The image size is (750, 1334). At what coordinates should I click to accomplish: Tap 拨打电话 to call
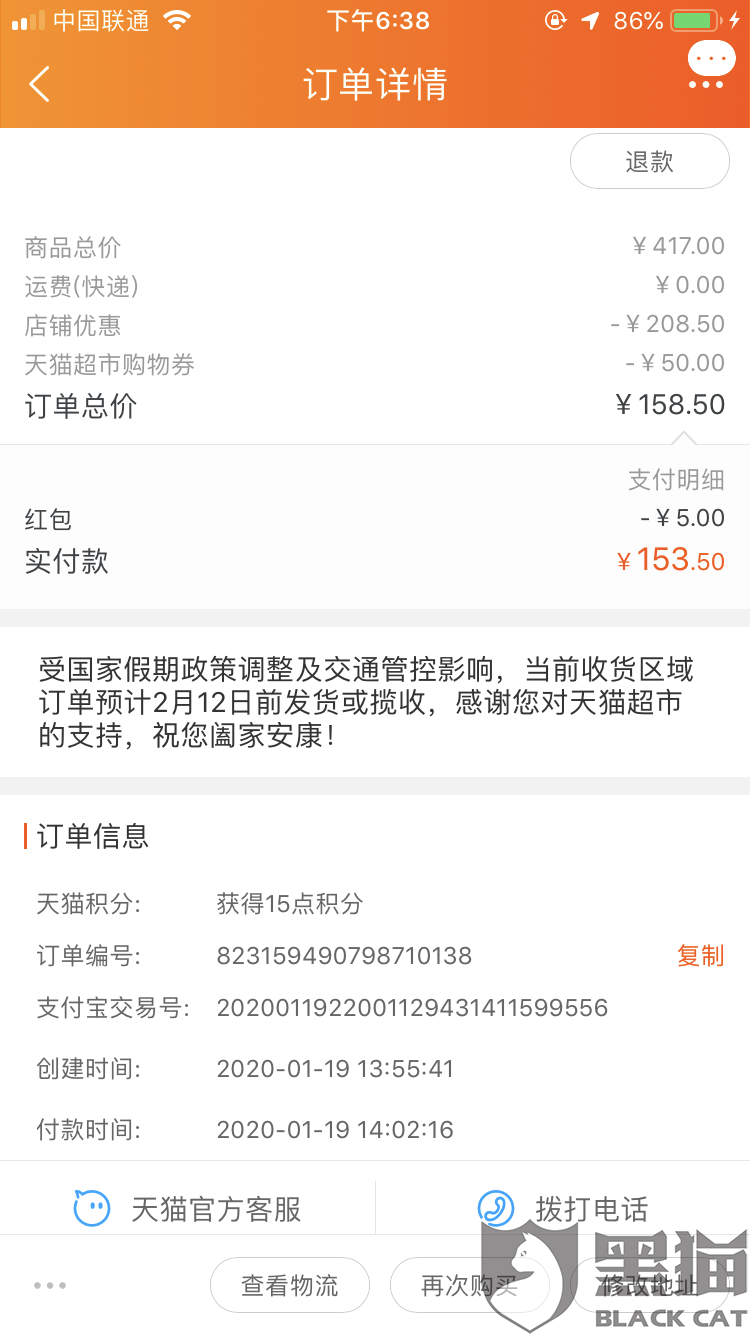tap(563, 1208)
